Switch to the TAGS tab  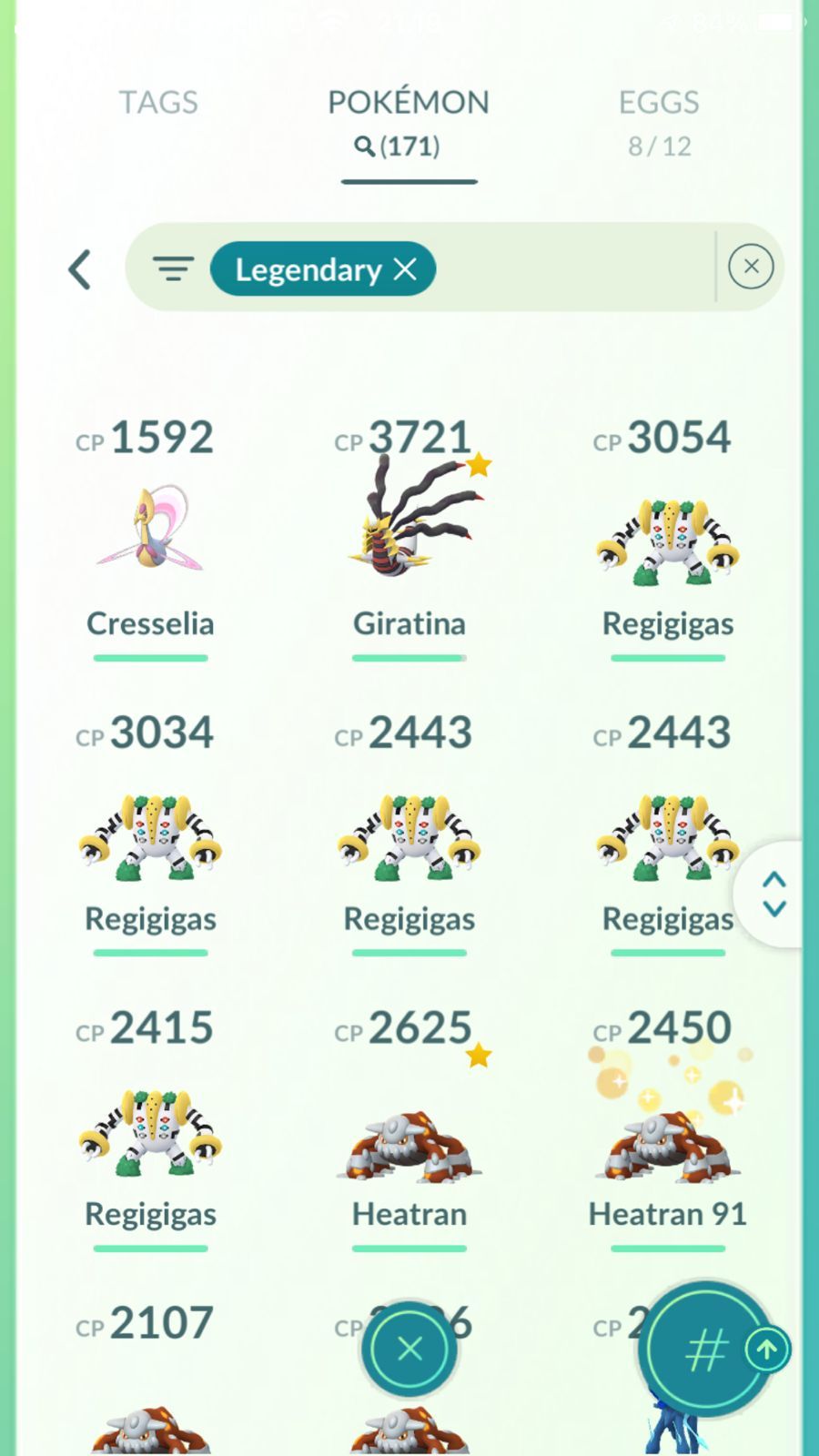coord(158,102)
